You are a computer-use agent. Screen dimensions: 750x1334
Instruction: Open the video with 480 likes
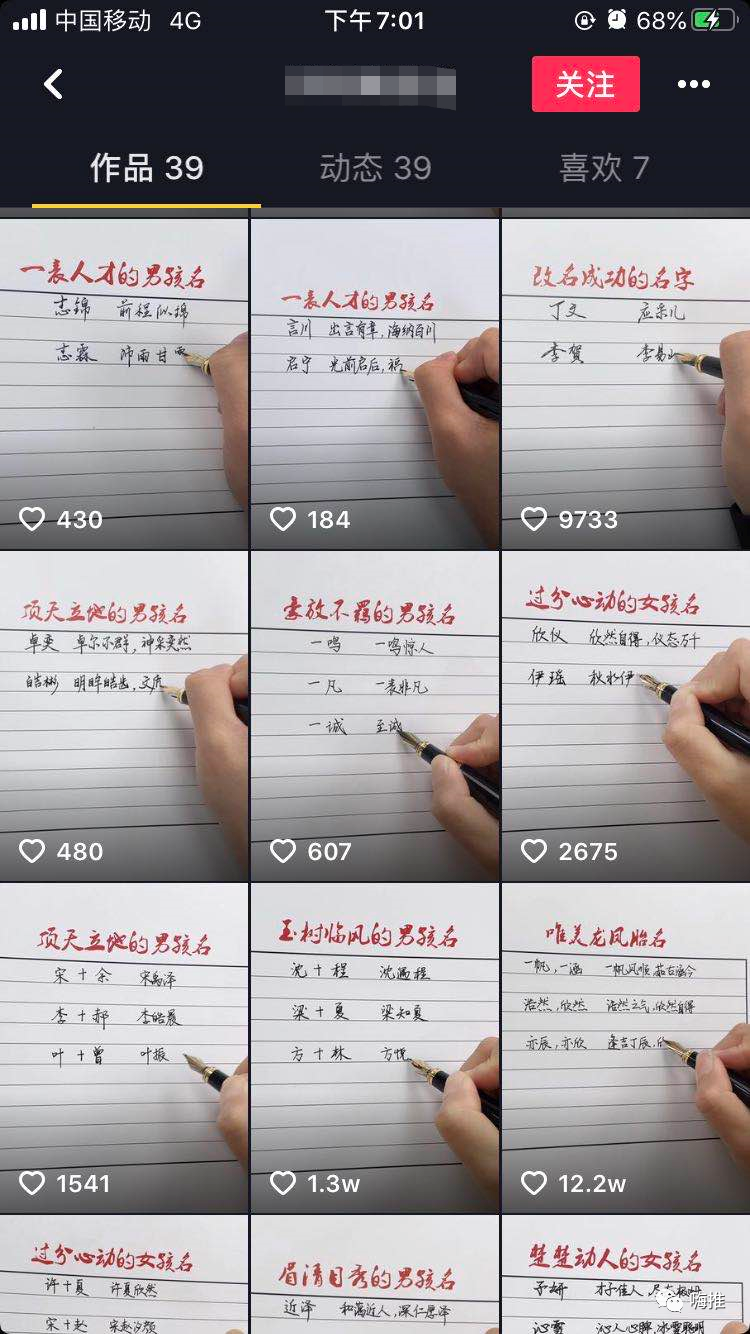coord(124,715)
